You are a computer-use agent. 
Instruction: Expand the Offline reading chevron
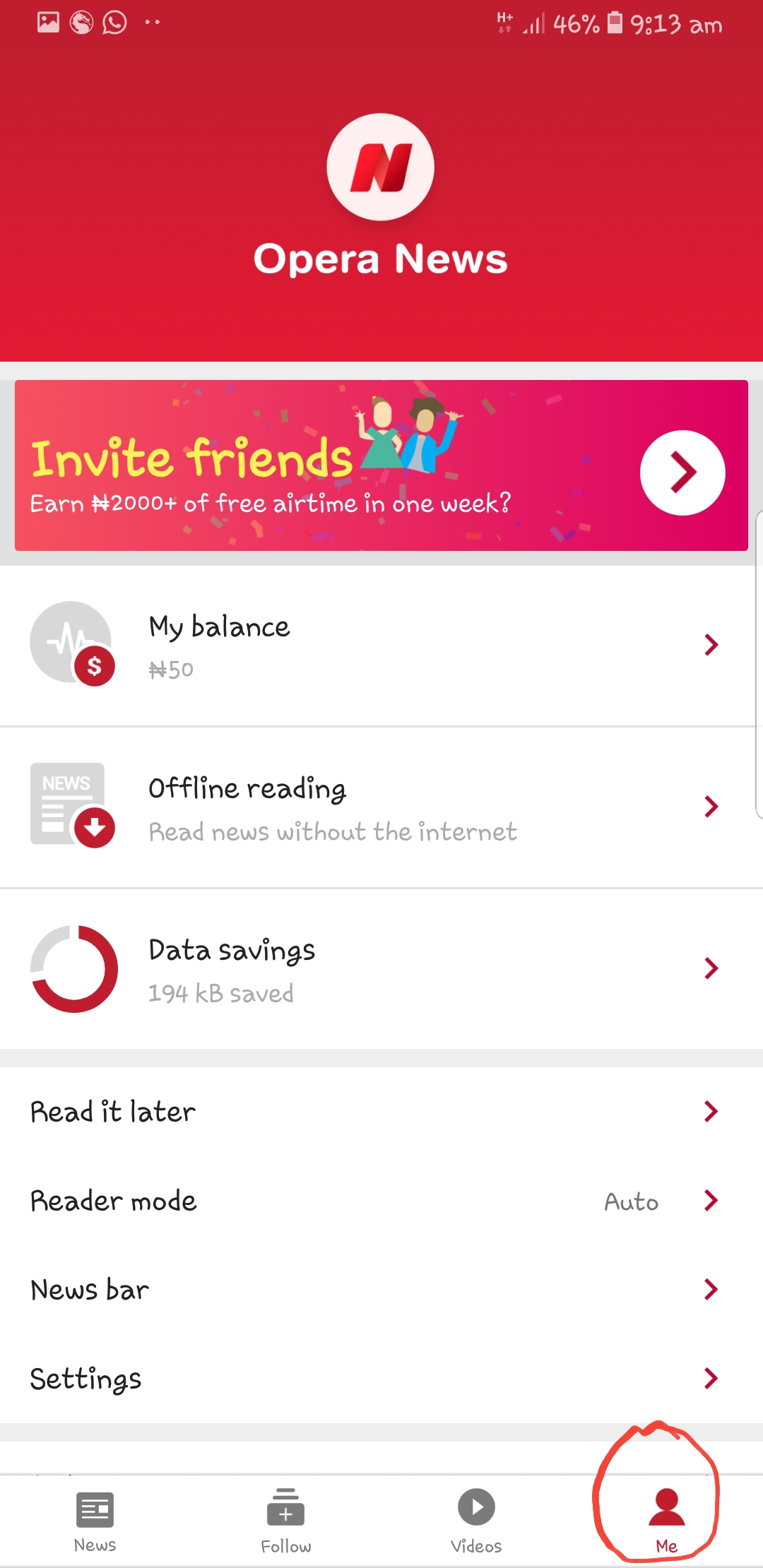(x=710, y=807)
